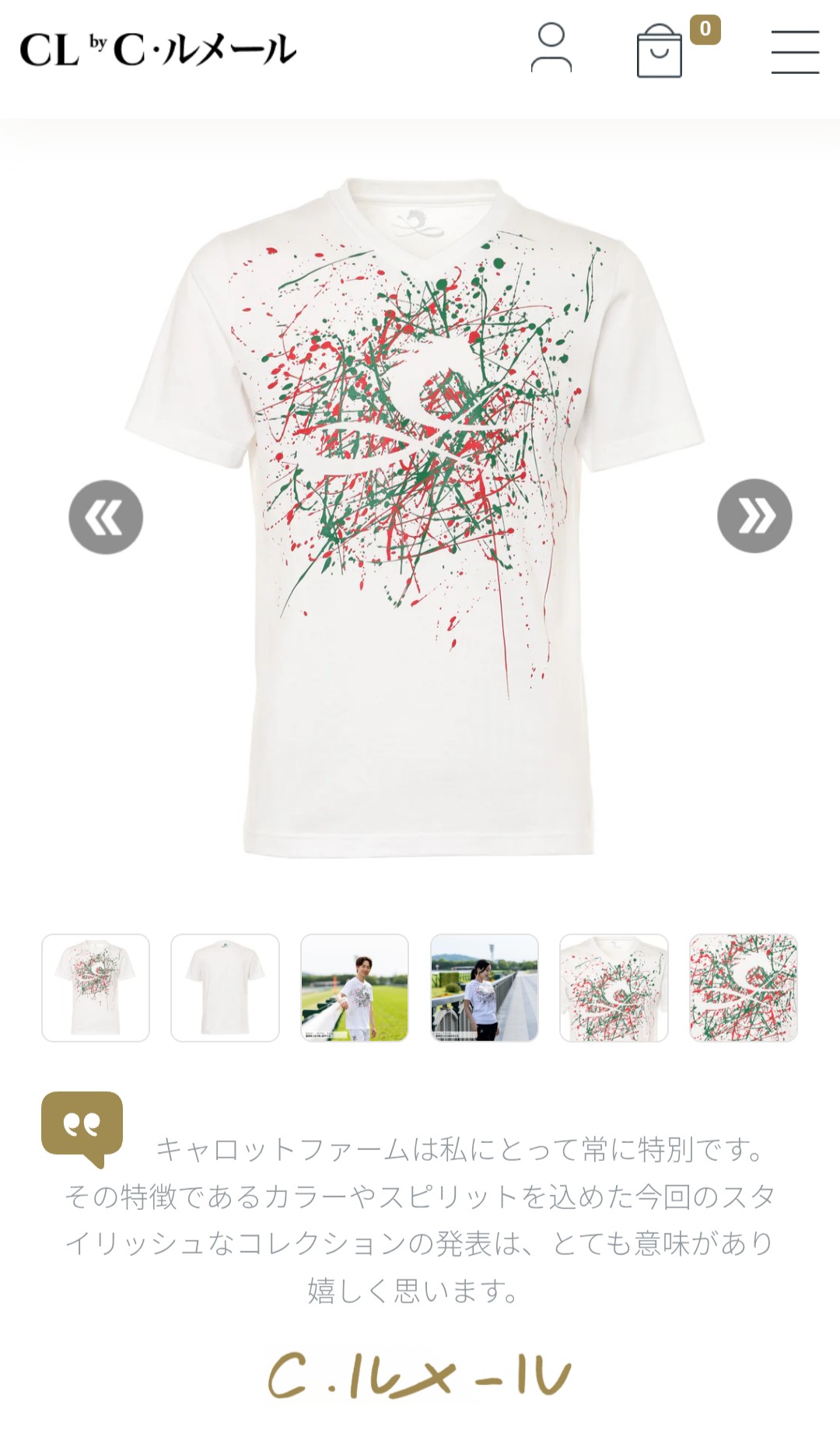View the woman by railing photo thumbnail
The image size is (840, 1448).
pos(485,987)
